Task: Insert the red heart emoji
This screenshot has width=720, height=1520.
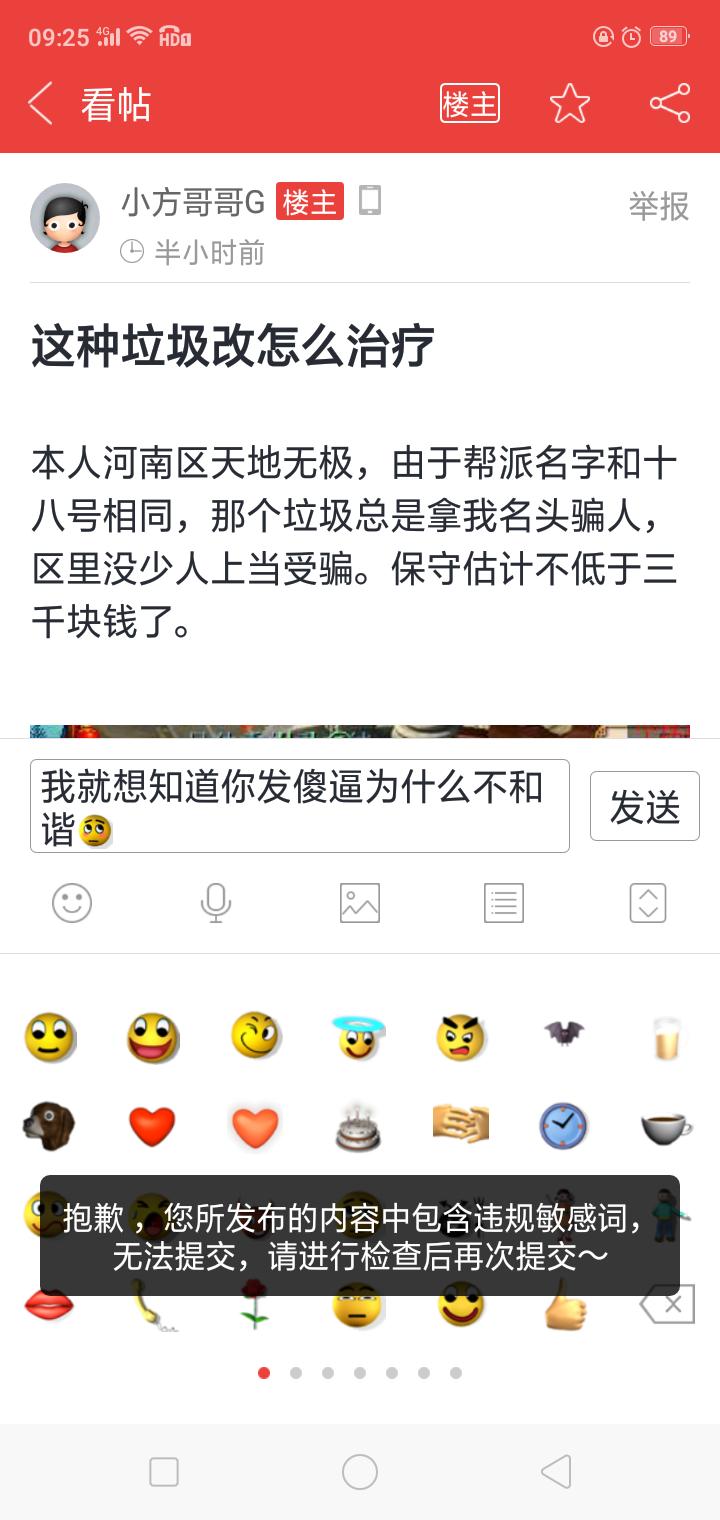Action: coord(152,1127)
